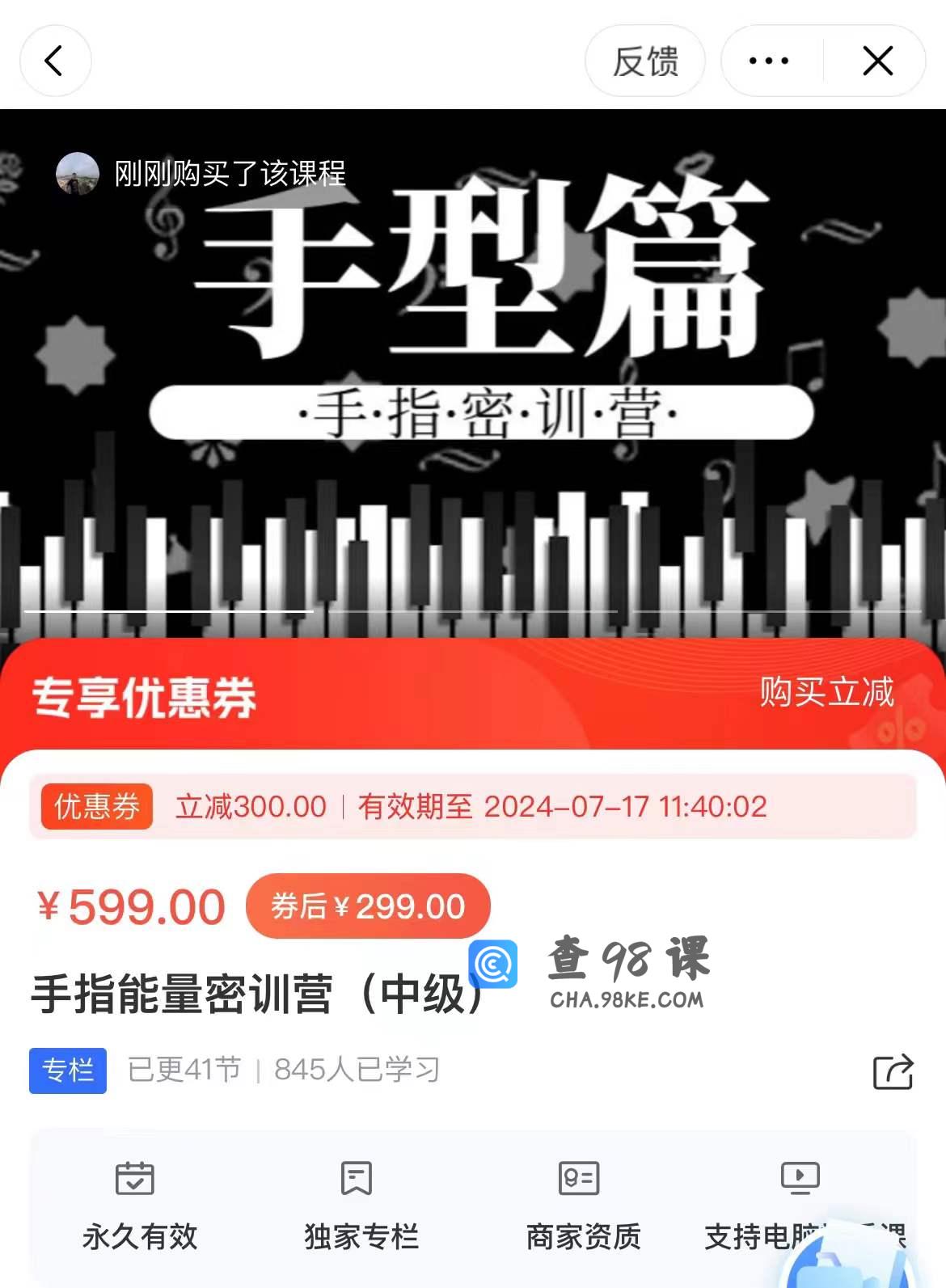Open the three-dot more options menu

click(769, 61)
